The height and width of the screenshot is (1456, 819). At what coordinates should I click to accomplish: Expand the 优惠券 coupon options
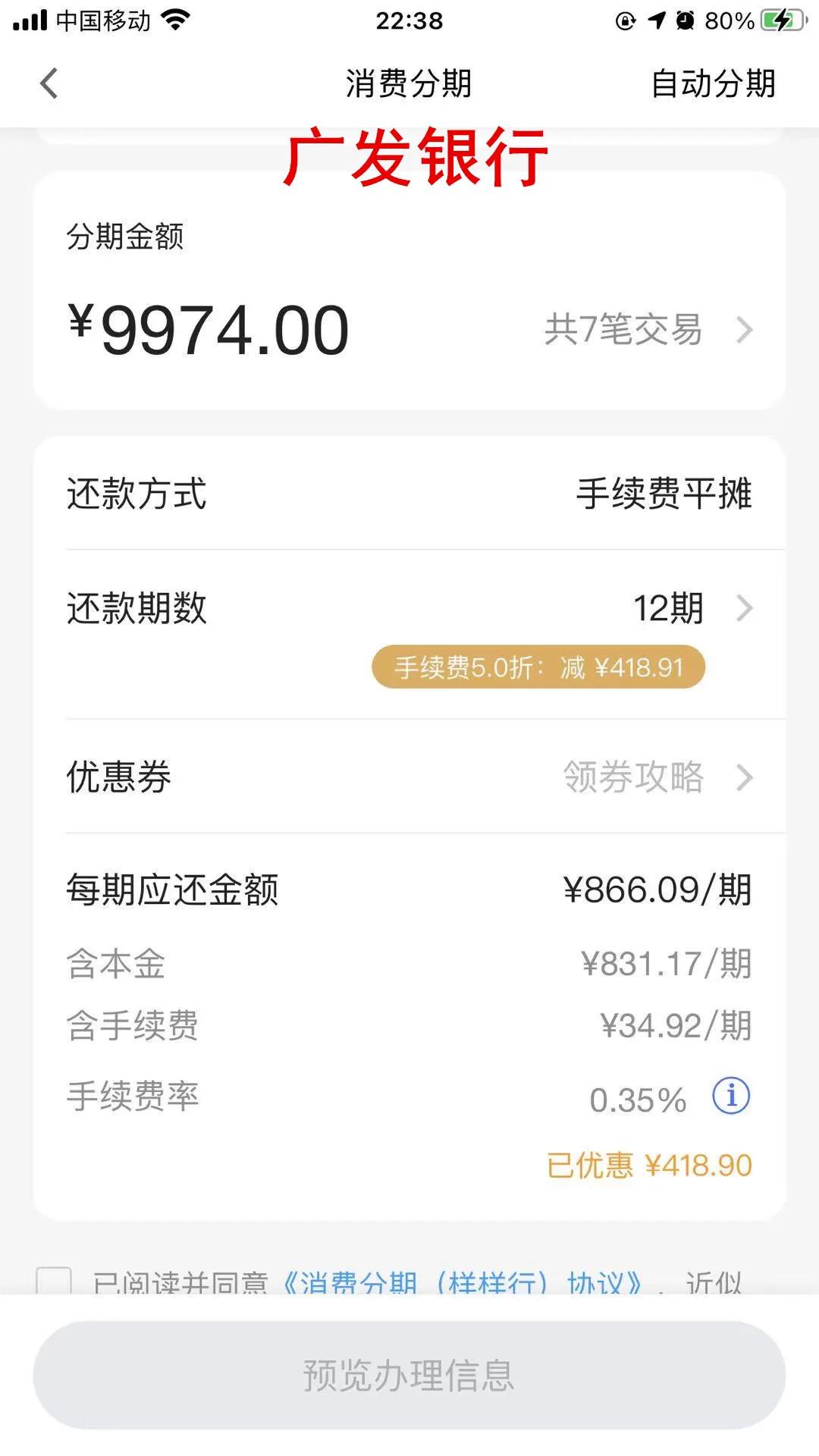[409, 776]
